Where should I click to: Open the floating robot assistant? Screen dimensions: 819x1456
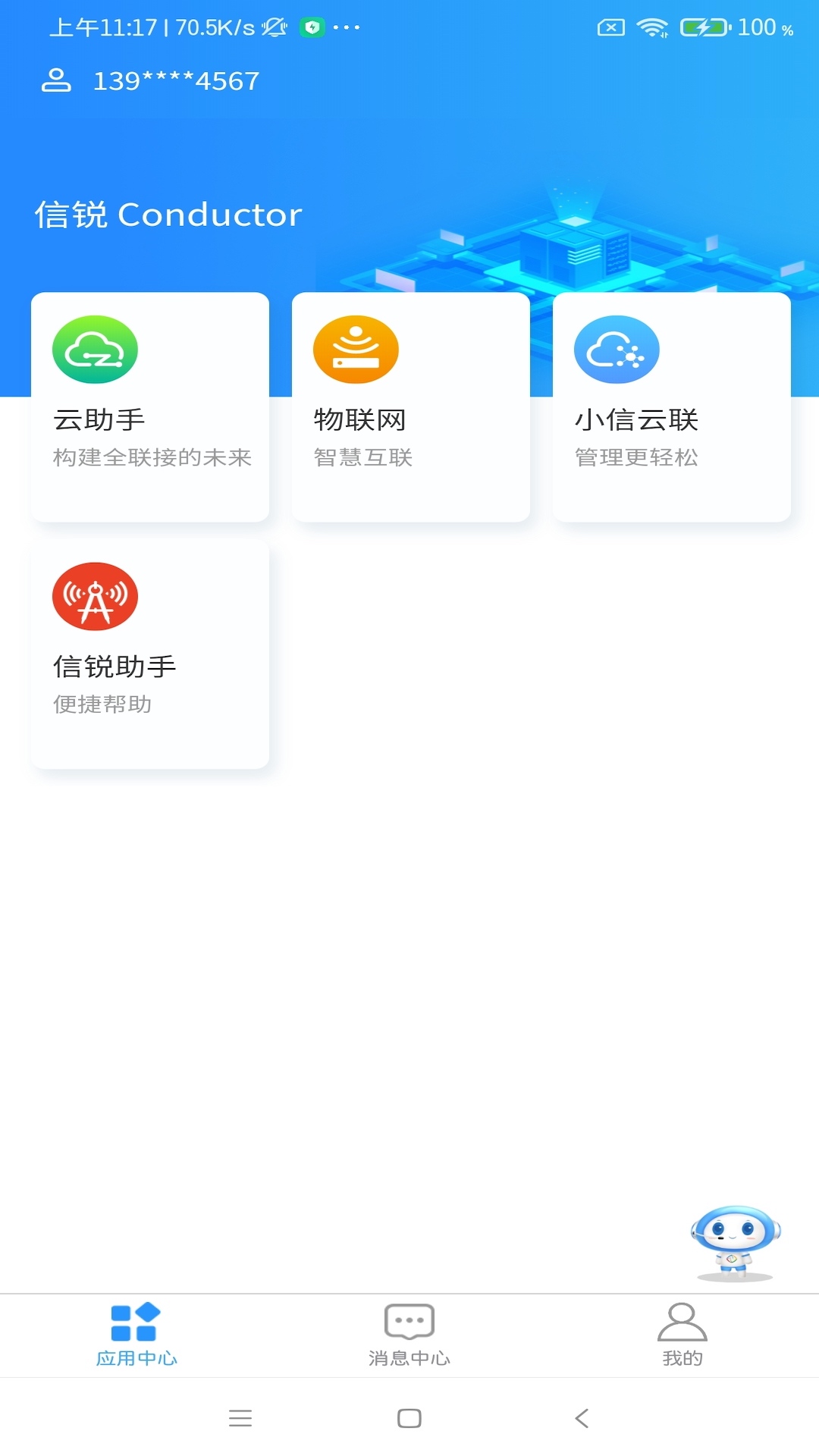(734, 1242)
